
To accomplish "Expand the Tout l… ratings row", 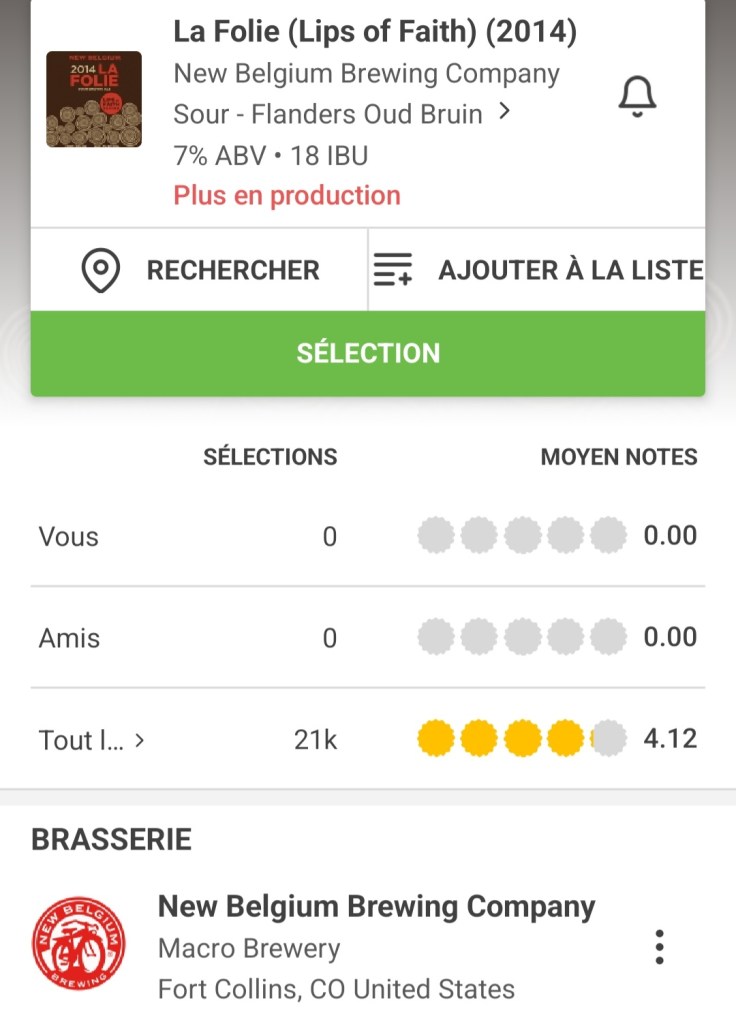I will 92,740.
